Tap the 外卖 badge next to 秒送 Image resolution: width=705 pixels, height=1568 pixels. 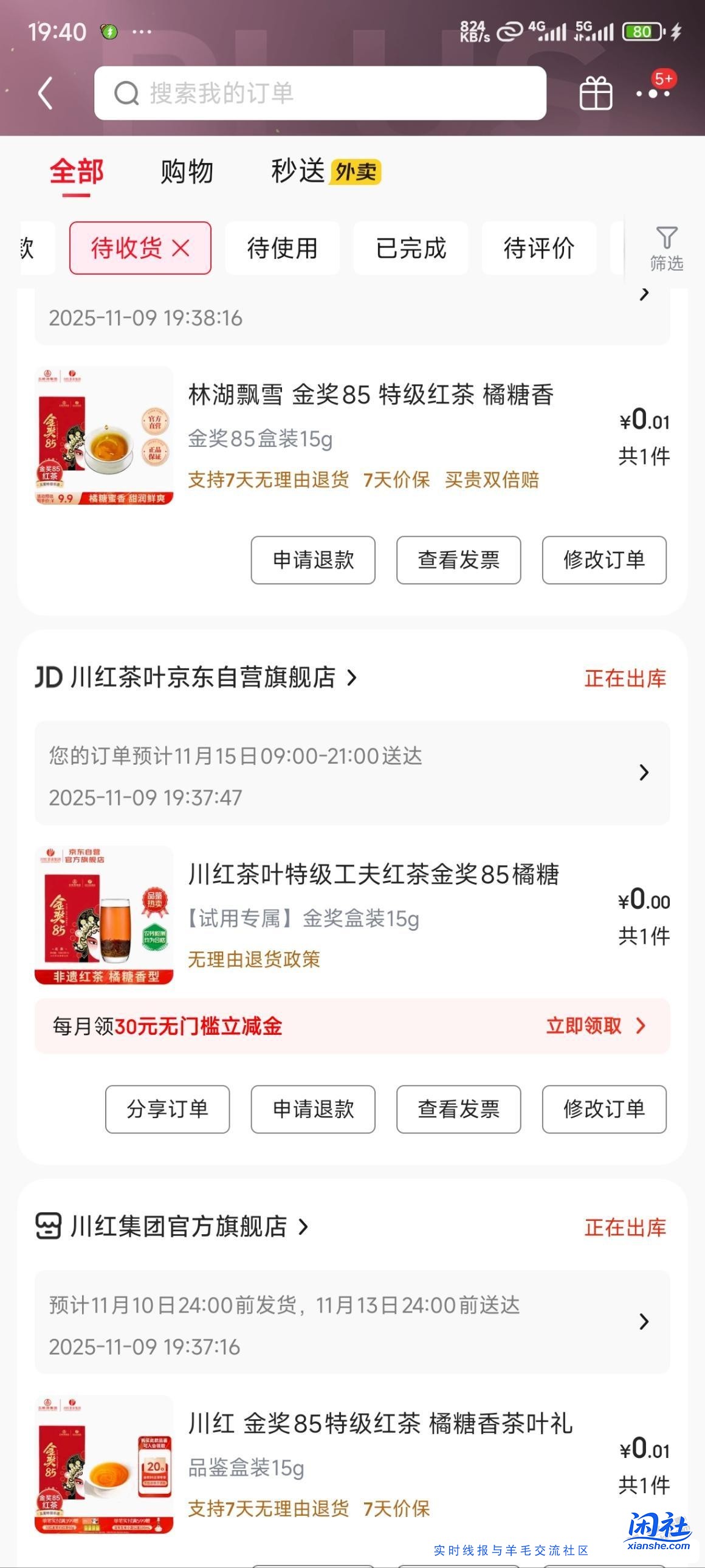(x=356, y=173)
